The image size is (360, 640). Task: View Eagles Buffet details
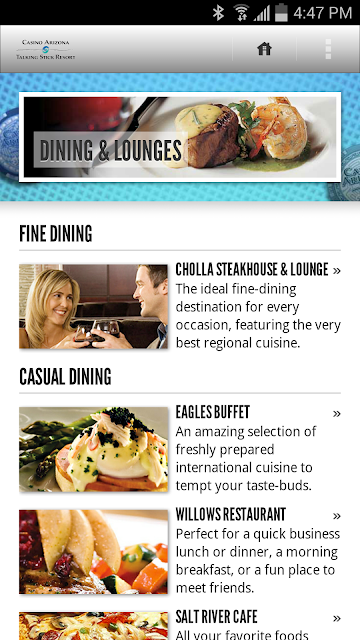click(x=180, y=449)
